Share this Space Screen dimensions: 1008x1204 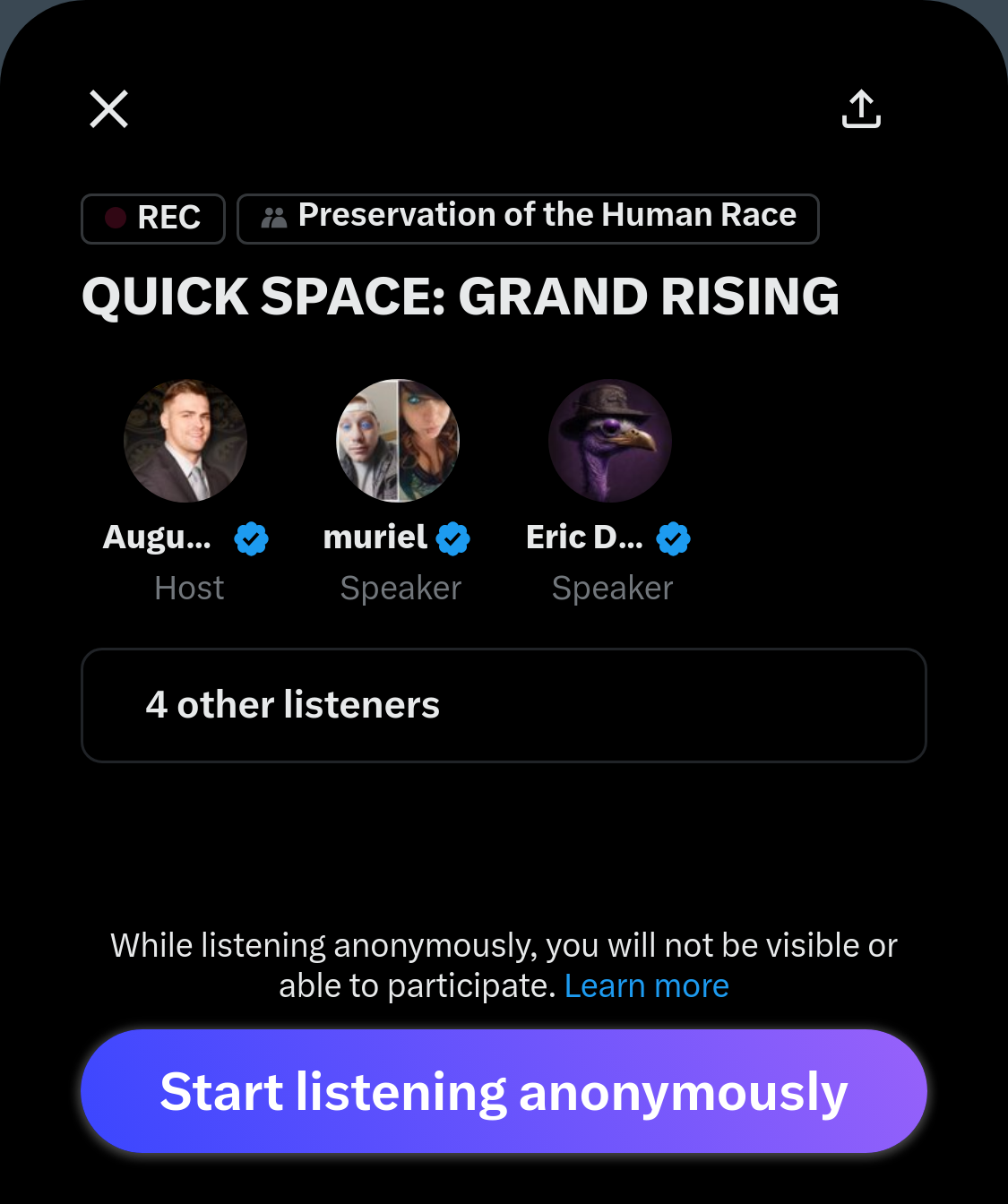(861, 109)
